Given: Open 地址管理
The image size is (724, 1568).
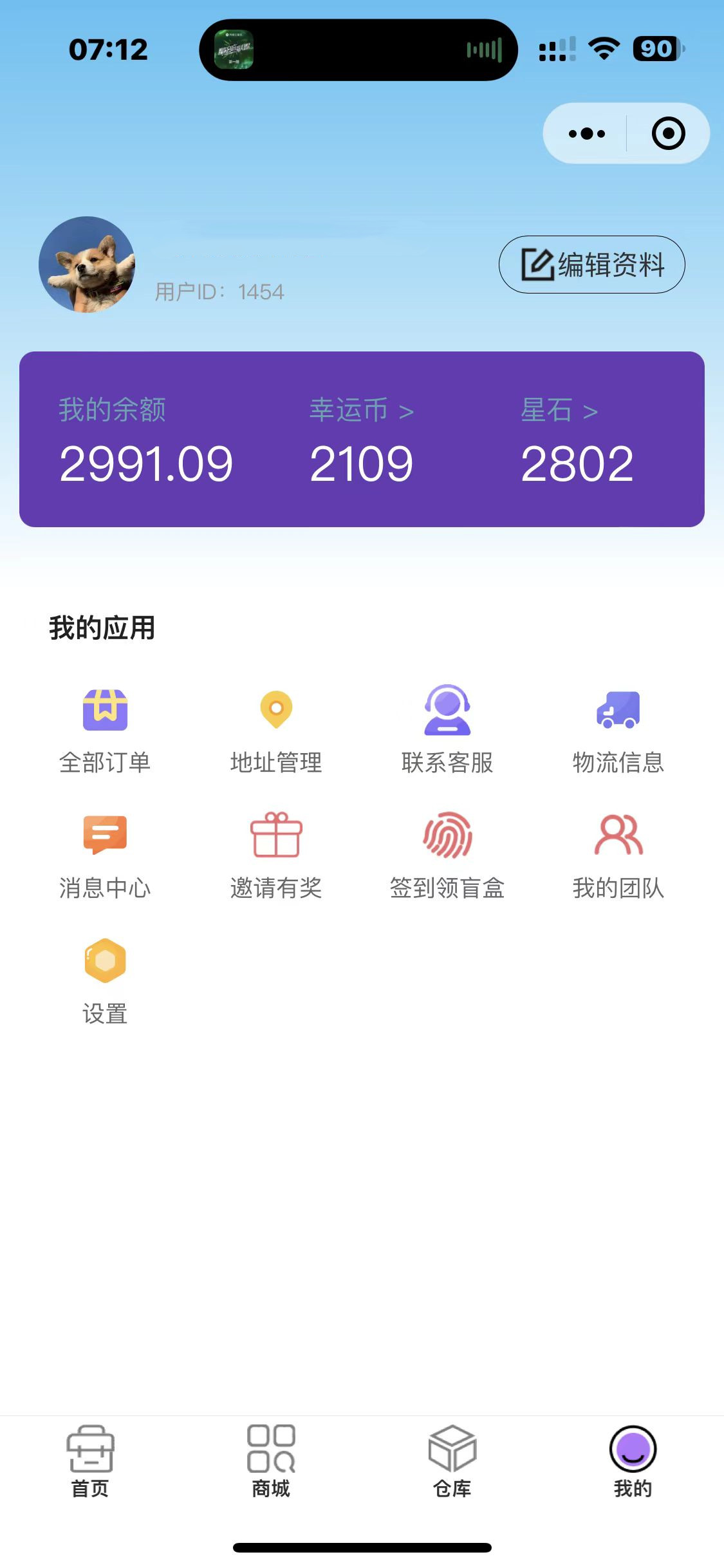Looking at the screenshot, I should 276,731.
